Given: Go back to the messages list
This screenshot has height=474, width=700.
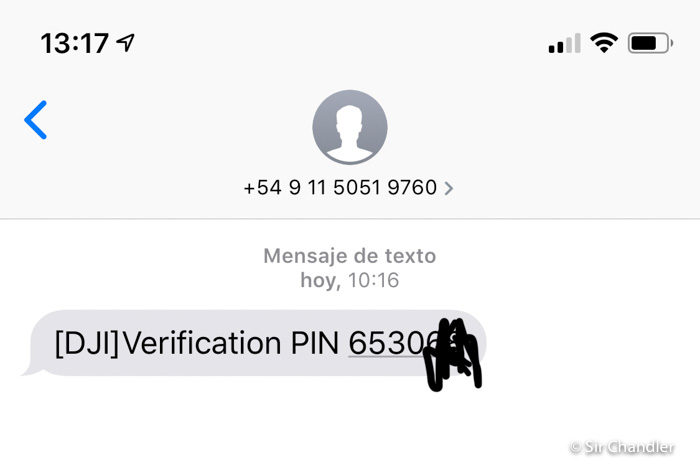Looking at the screenshot, I should (x=36, y=120).
